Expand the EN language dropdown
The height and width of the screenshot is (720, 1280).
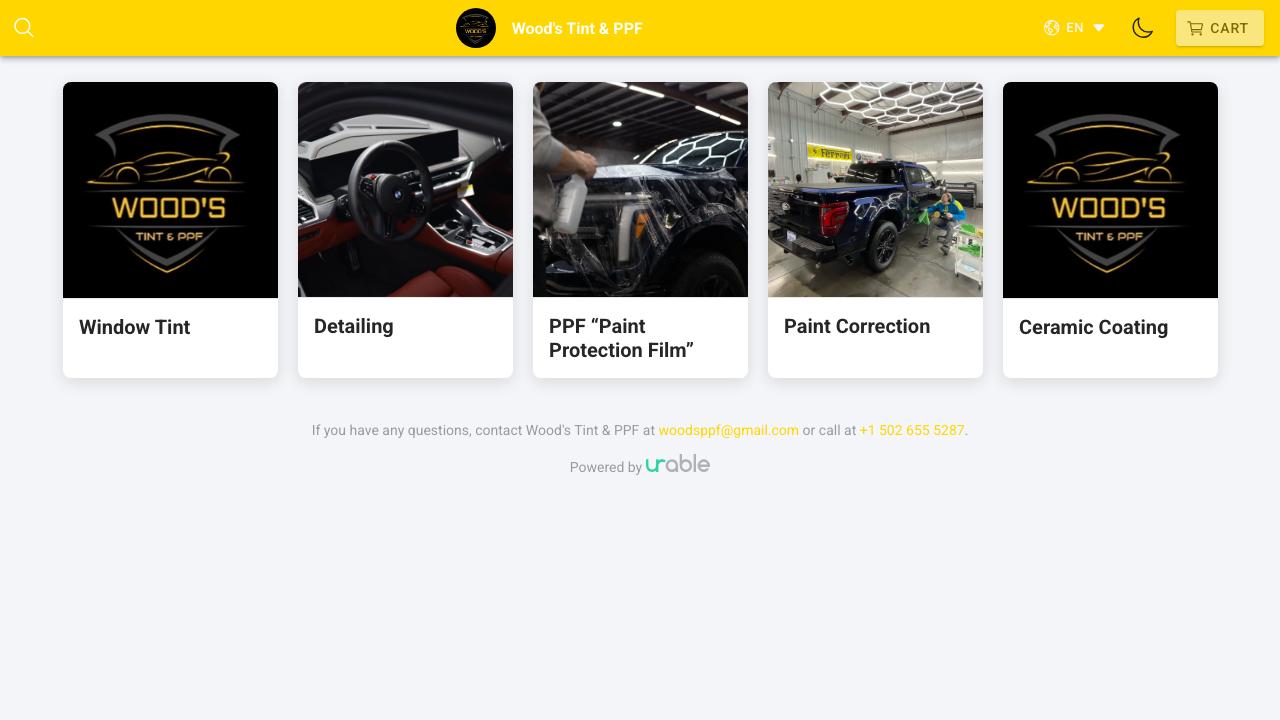coord(1074,28)
